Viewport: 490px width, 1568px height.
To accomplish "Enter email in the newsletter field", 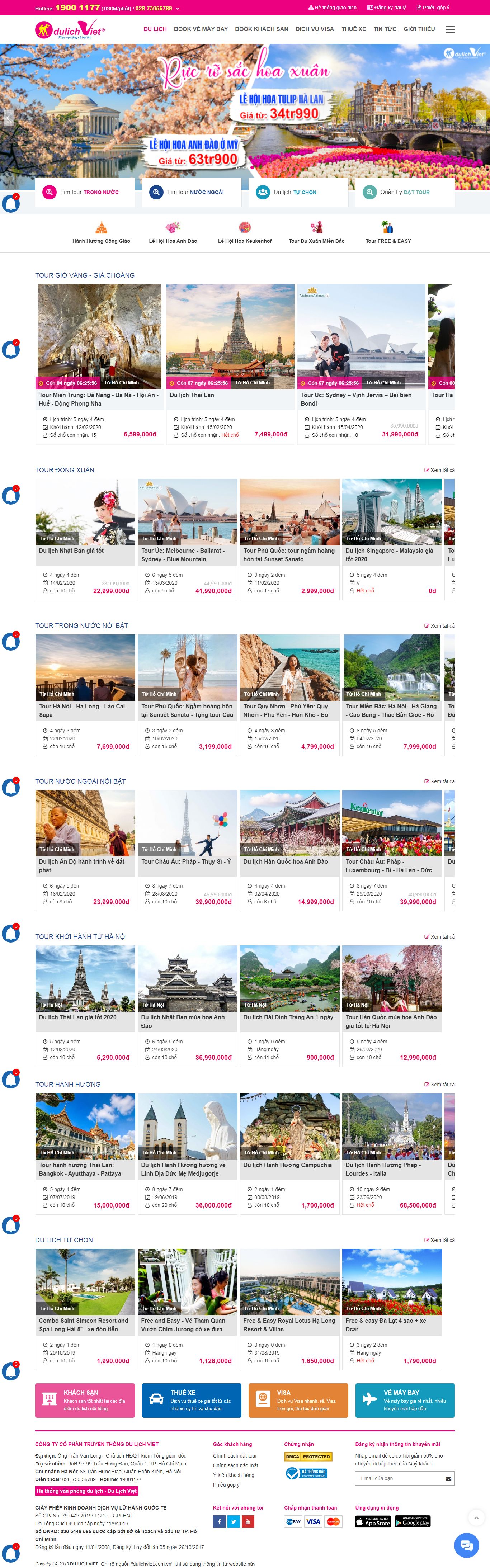I will coord(399,1478).
